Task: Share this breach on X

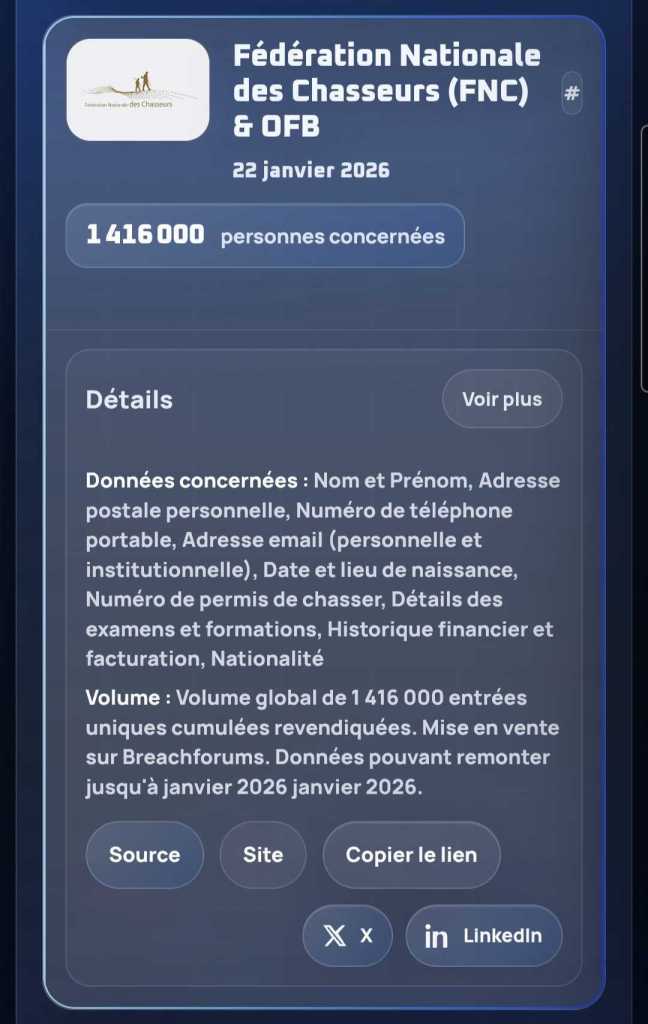Action: (x=348, y=936)
